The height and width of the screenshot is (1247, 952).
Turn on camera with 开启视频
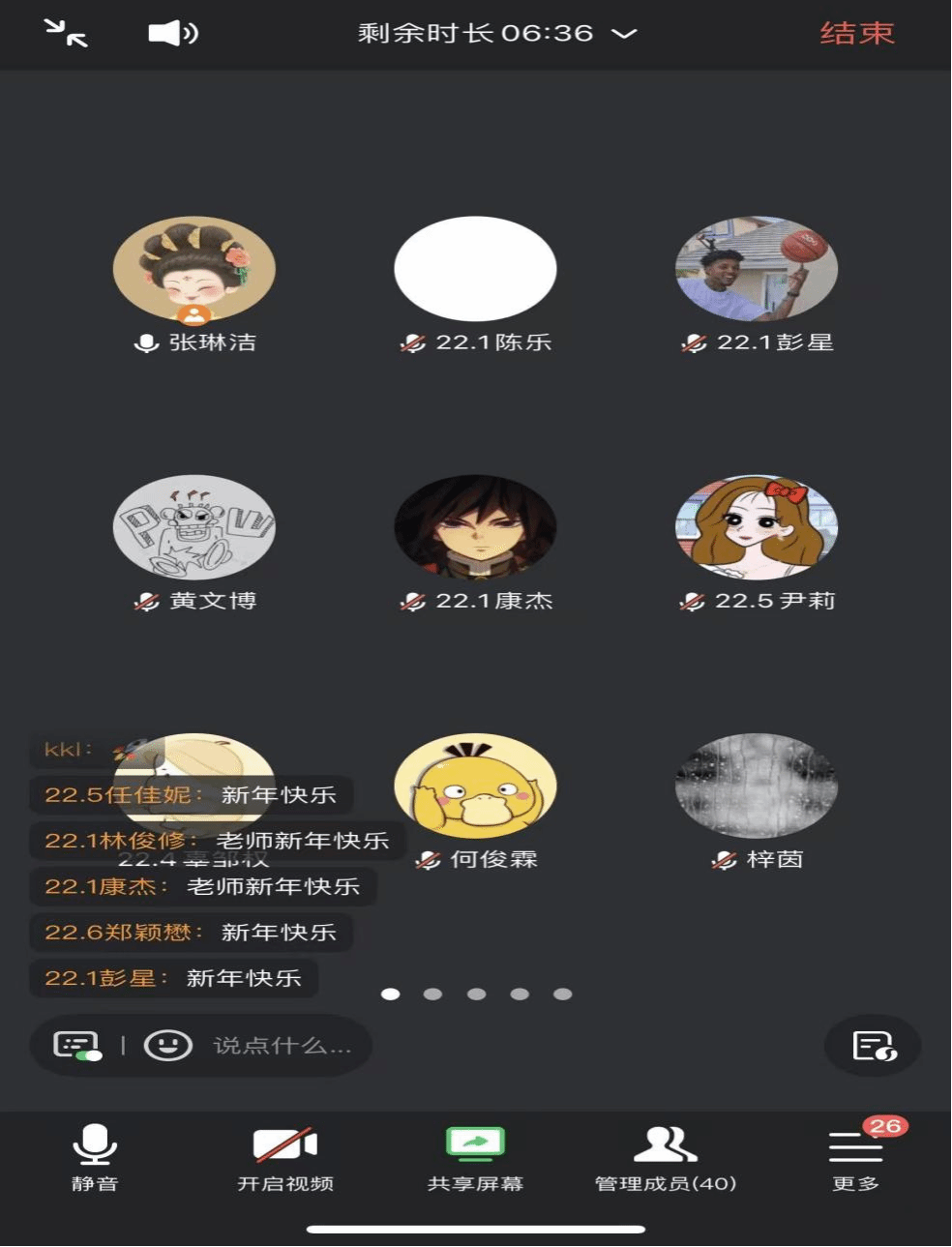[x=285, y=1156]
